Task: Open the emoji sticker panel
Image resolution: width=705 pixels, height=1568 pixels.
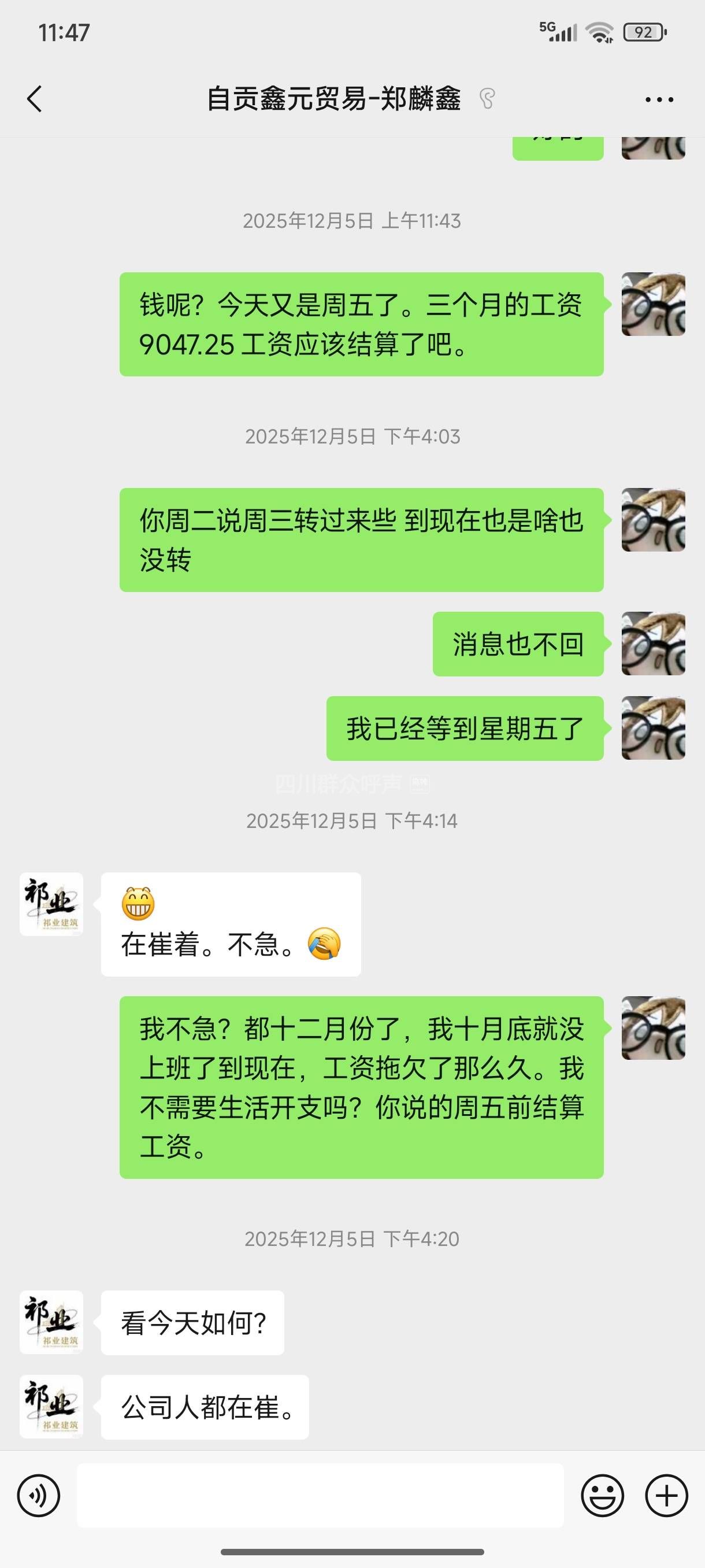Action: point(602,1495)
